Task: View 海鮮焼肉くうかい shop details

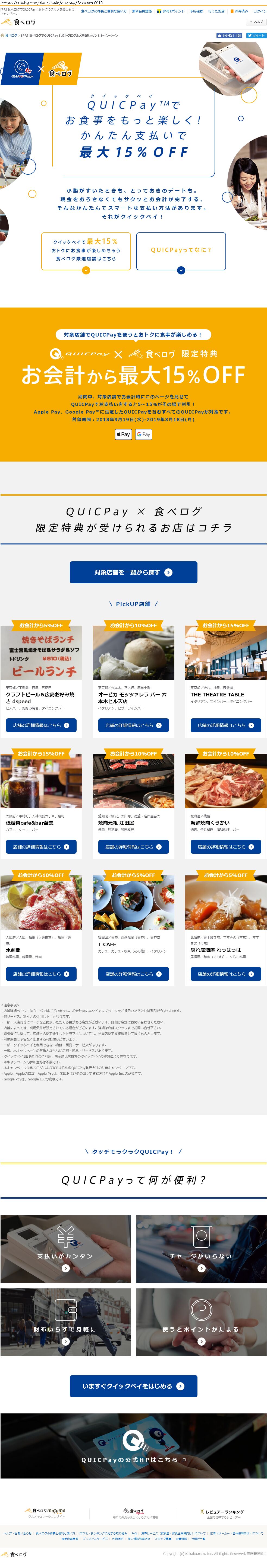Action: (225, 847)
